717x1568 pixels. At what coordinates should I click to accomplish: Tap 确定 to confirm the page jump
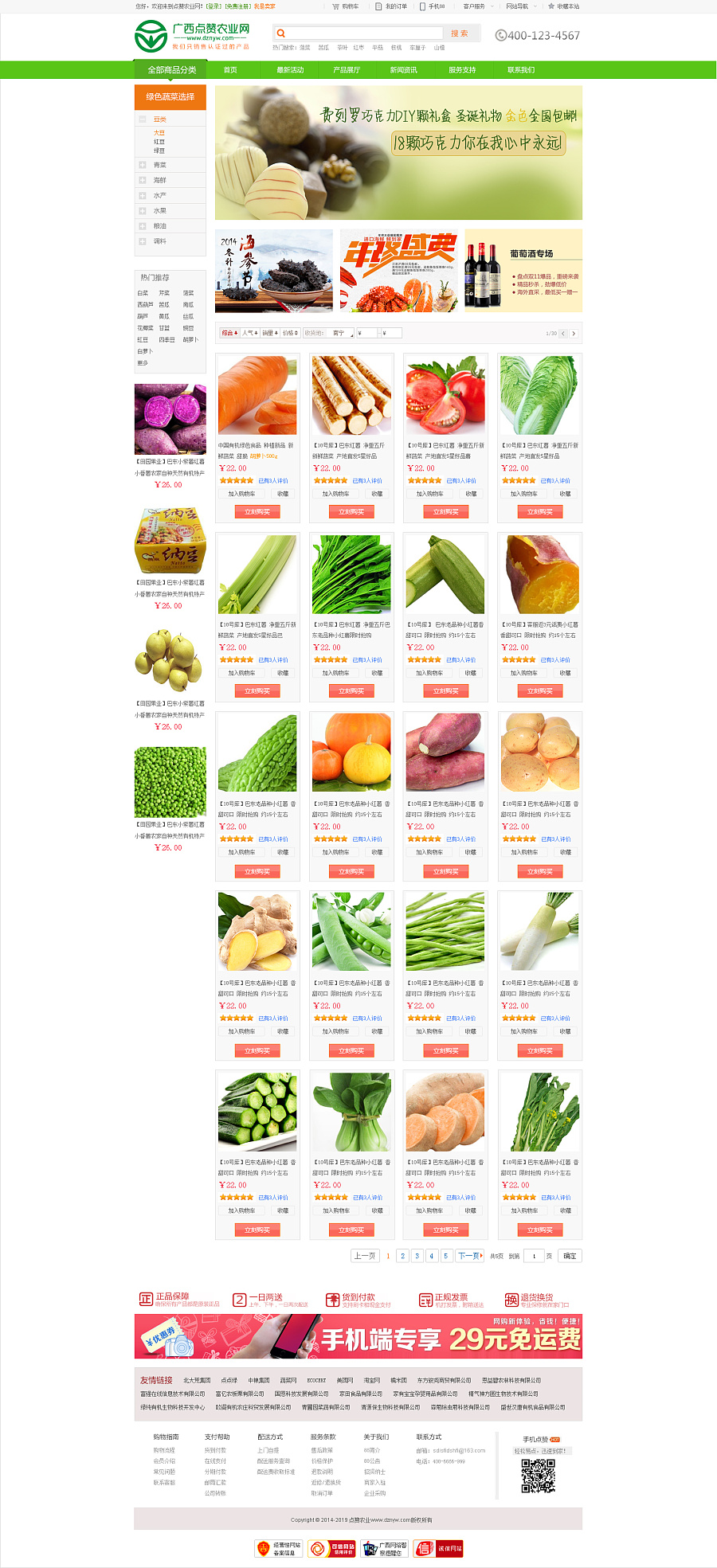(x=570, y=1256)
